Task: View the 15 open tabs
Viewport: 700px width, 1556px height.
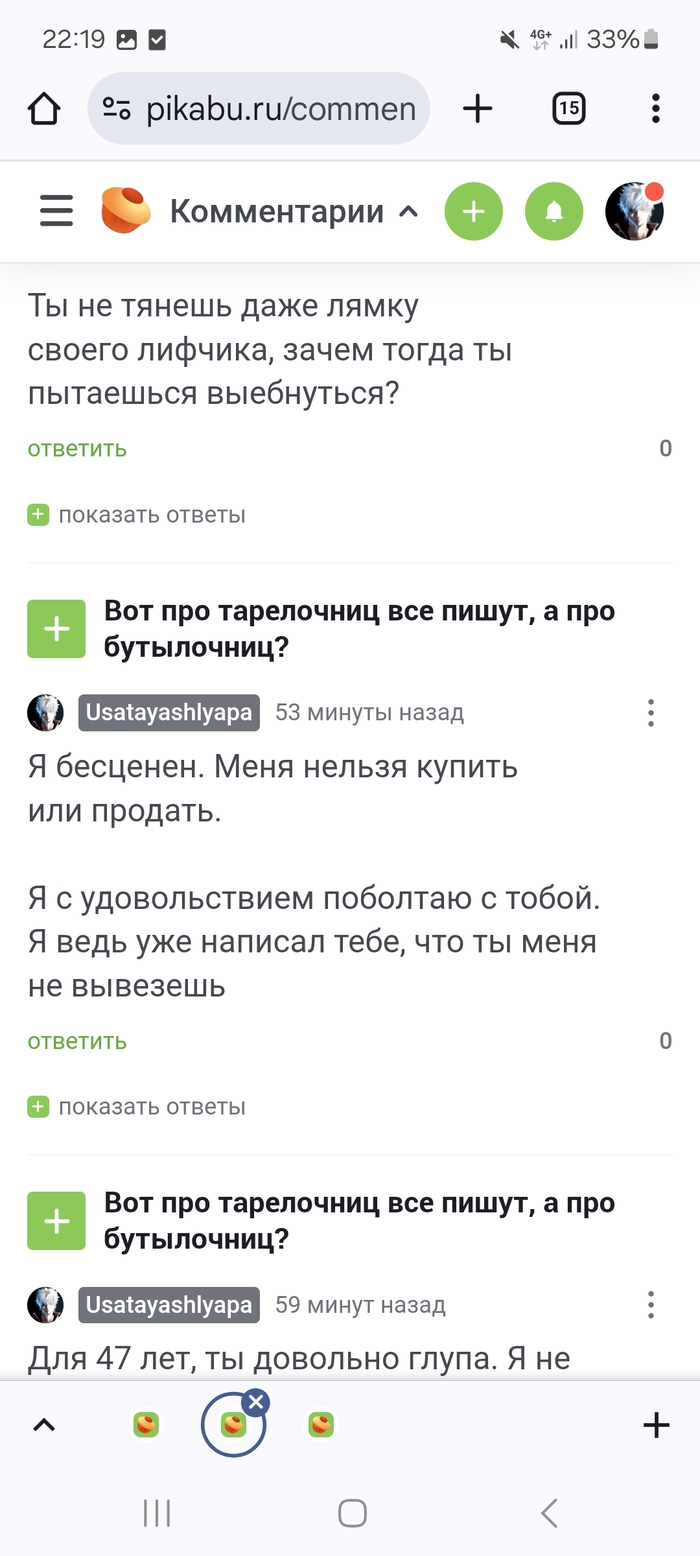Action: pyautogui.click(x=569, y=108)
